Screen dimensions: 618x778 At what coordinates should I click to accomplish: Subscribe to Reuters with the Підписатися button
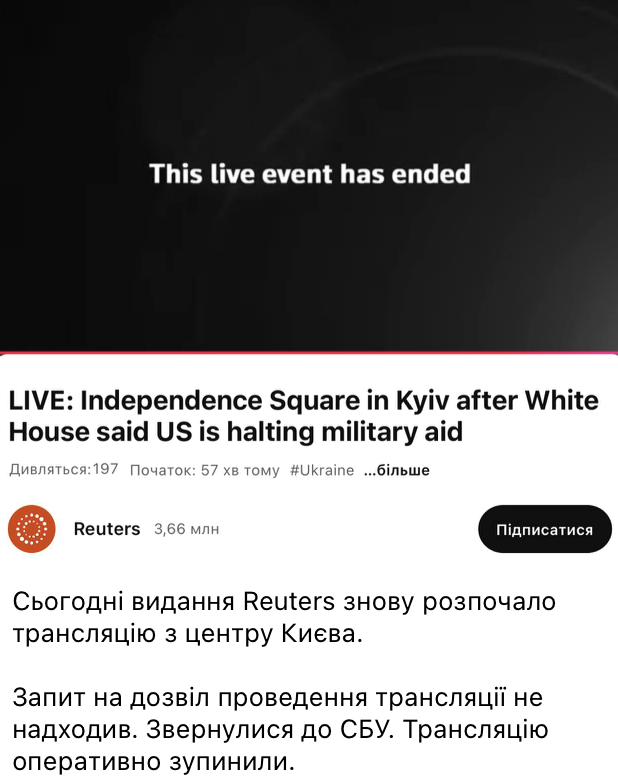[x=544, y=529]
